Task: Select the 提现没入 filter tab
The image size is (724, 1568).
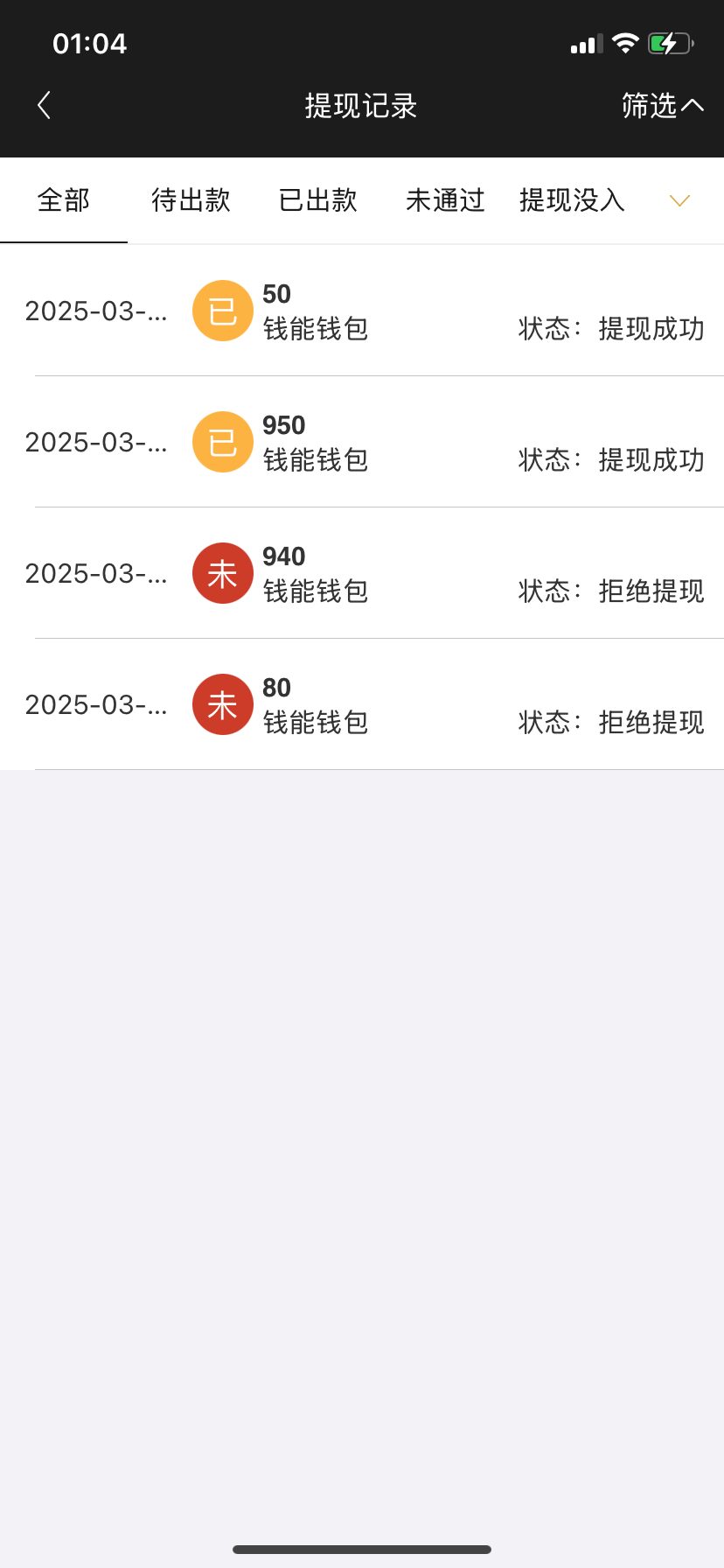Action: tap(572, 200)
